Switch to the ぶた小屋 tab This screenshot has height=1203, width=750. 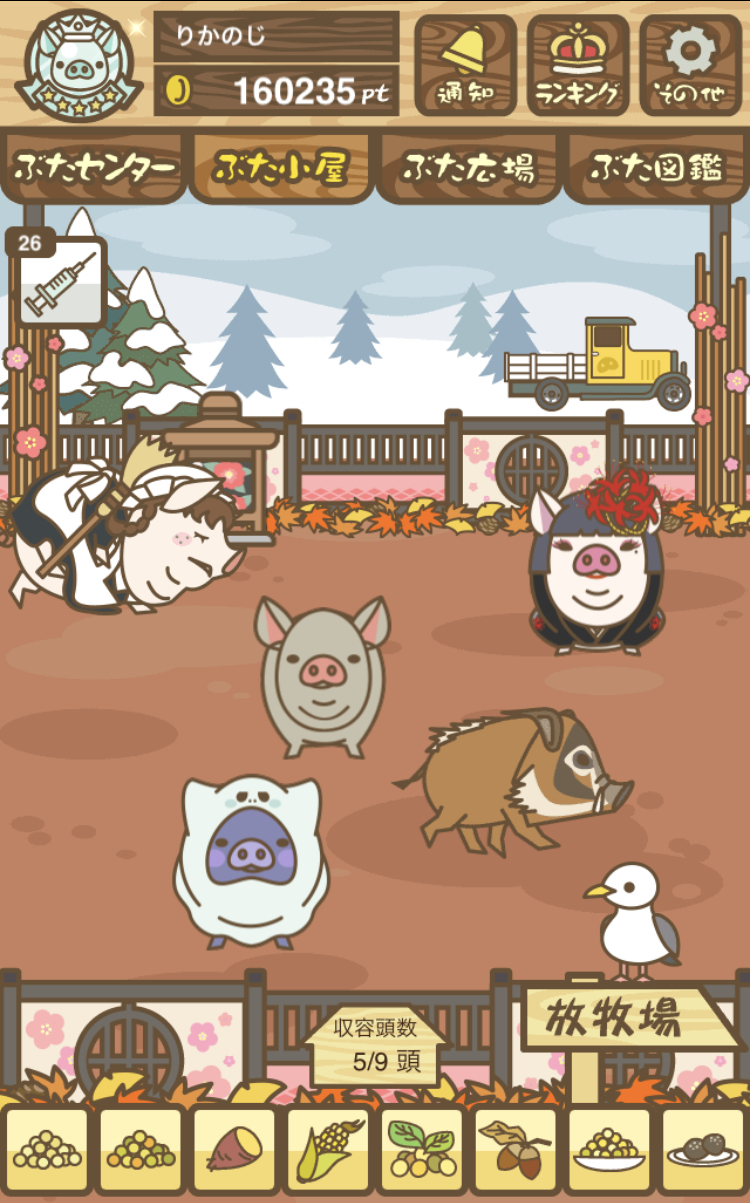pos(281,168)
